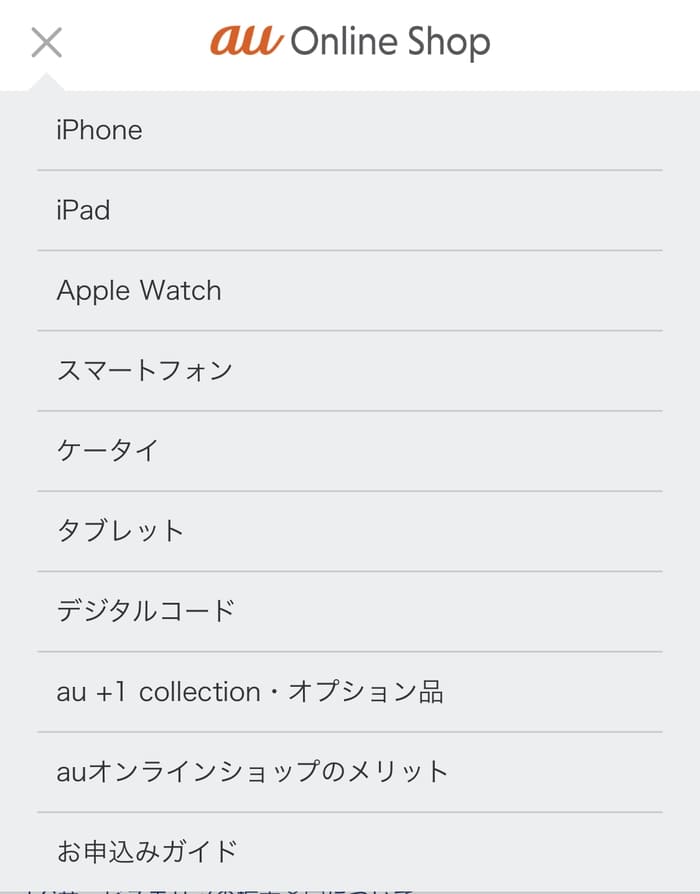Image resolution: width=700 pixels, height=894 pixels.
Task: Open auオンラインショップのメリット page
Action: [x=253, y=772]
